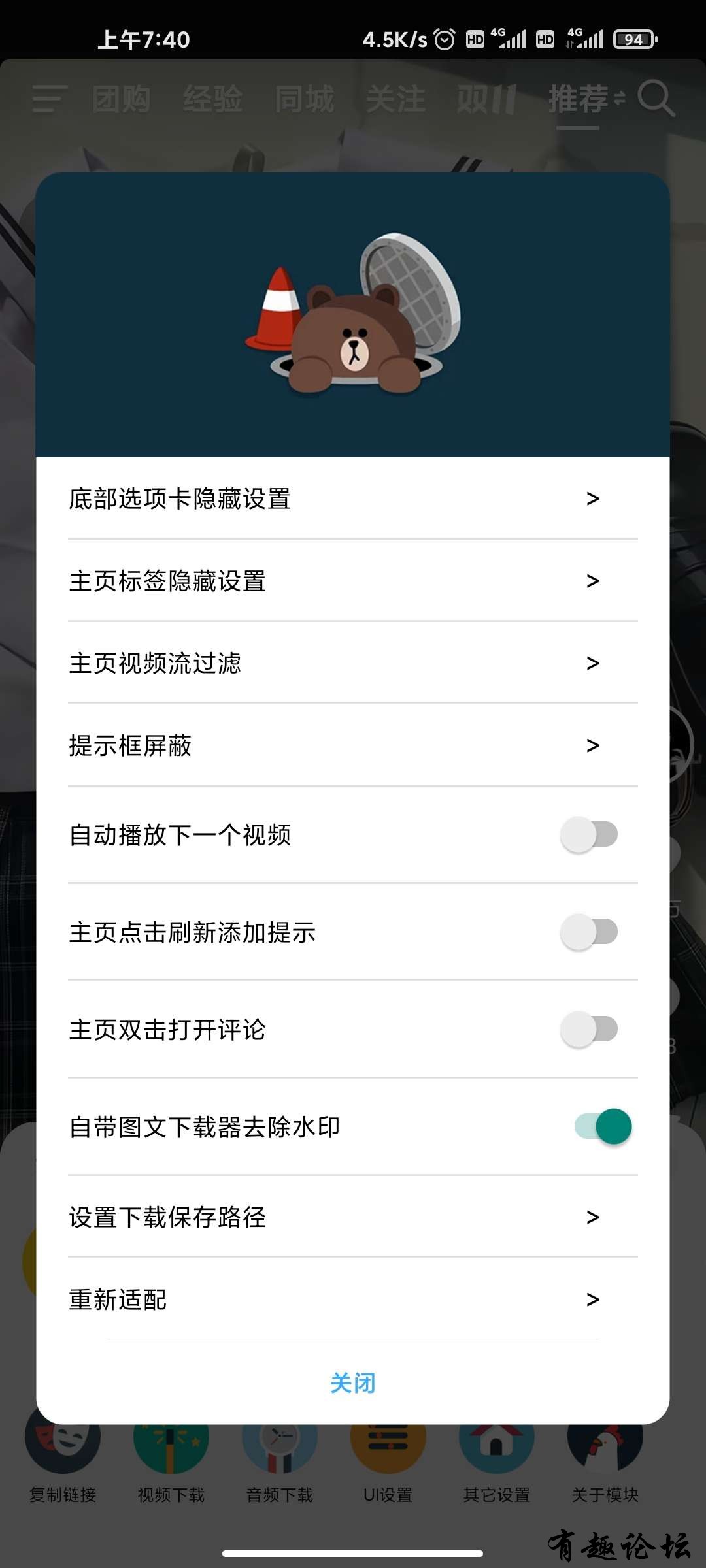The width and height of the screenshot is (706, 1568).
Task: Disable 自带图文下载器去除水印 switch
Action: click(x=603, y=1126)
